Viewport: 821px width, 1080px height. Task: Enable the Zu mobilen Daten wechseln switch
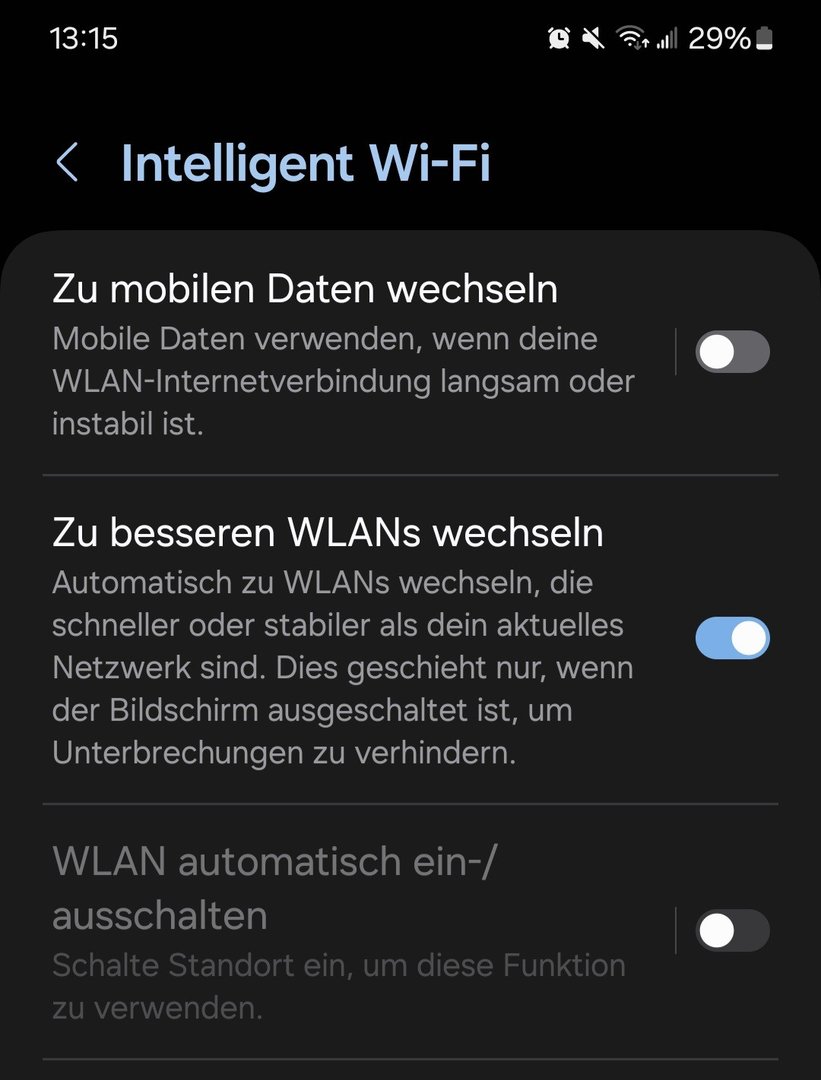coord(732,352)
